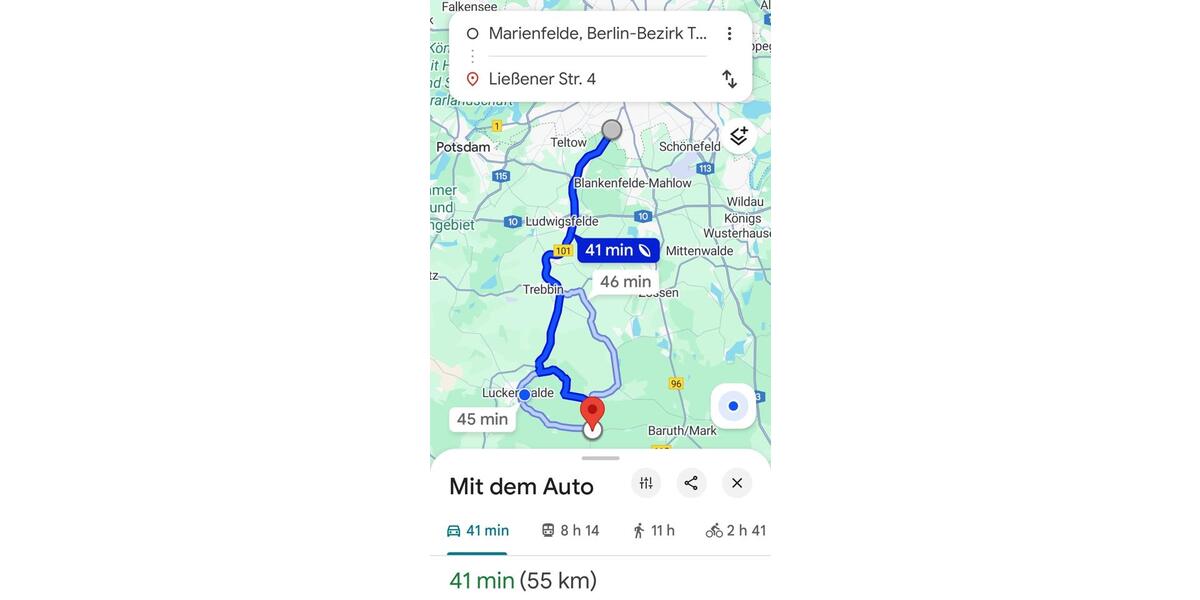Swap start and destination
Viewport: 1200px width, 600px height.
pyautogui.click(x=729, y=79)
